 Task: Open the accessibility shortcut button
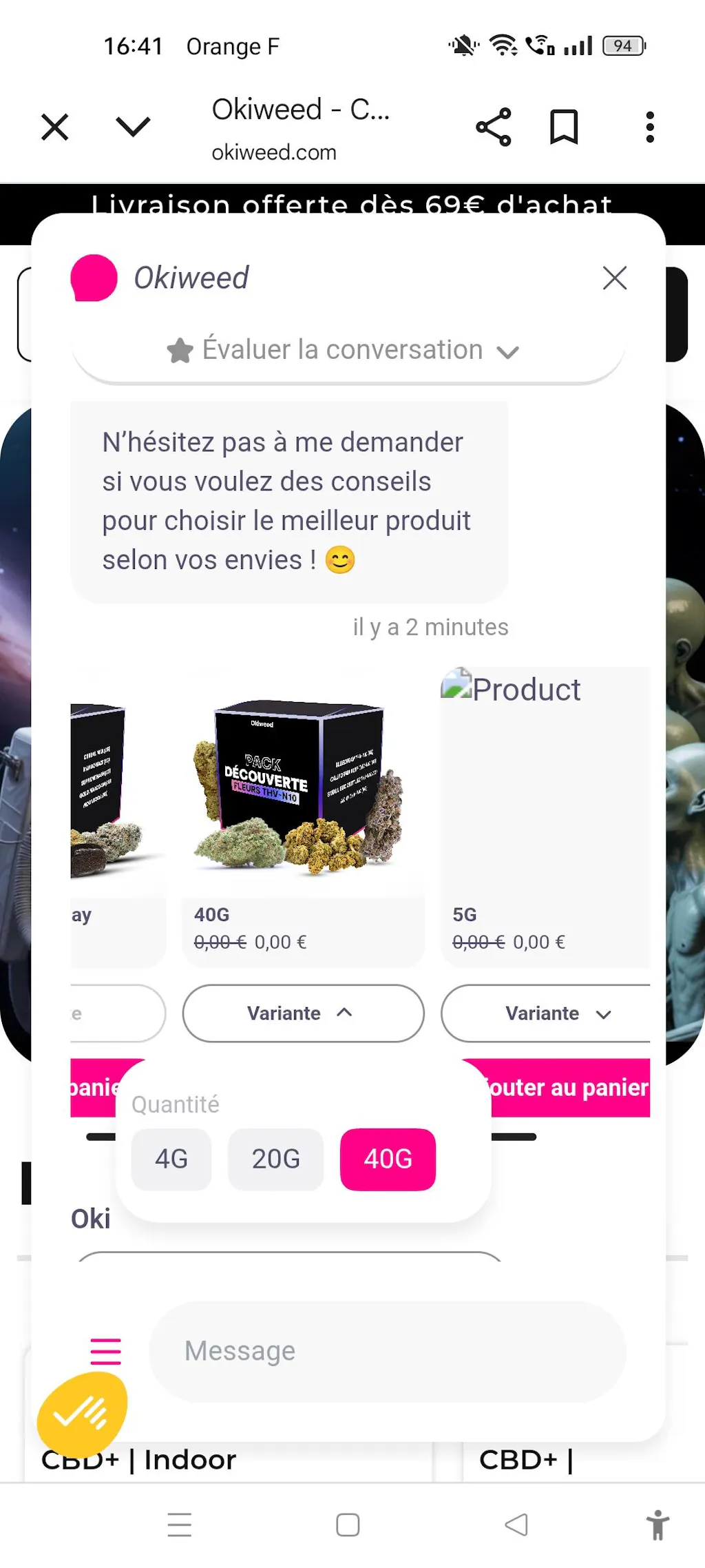point(657,1525)
